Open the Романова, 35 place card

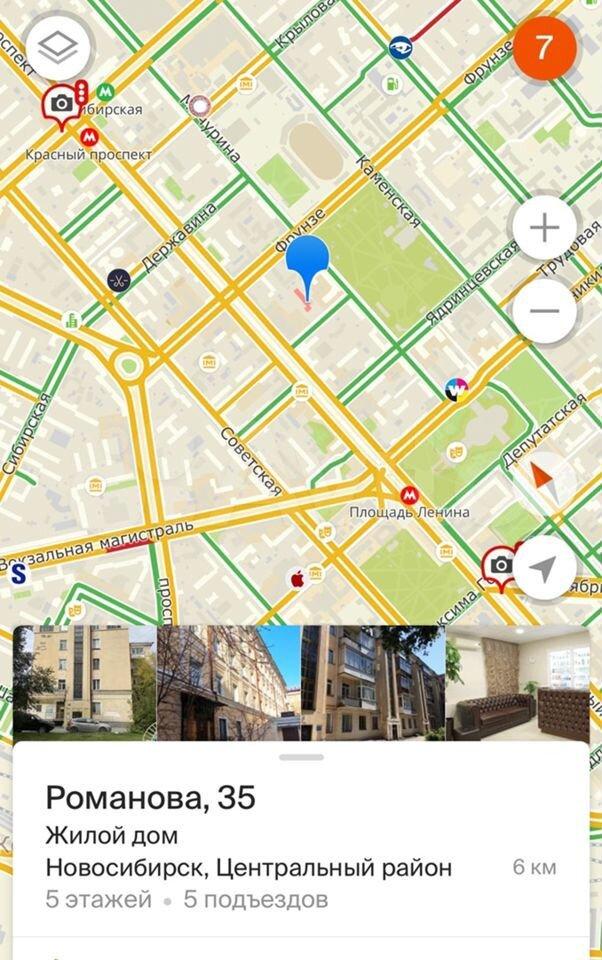(x=150, y=798)
